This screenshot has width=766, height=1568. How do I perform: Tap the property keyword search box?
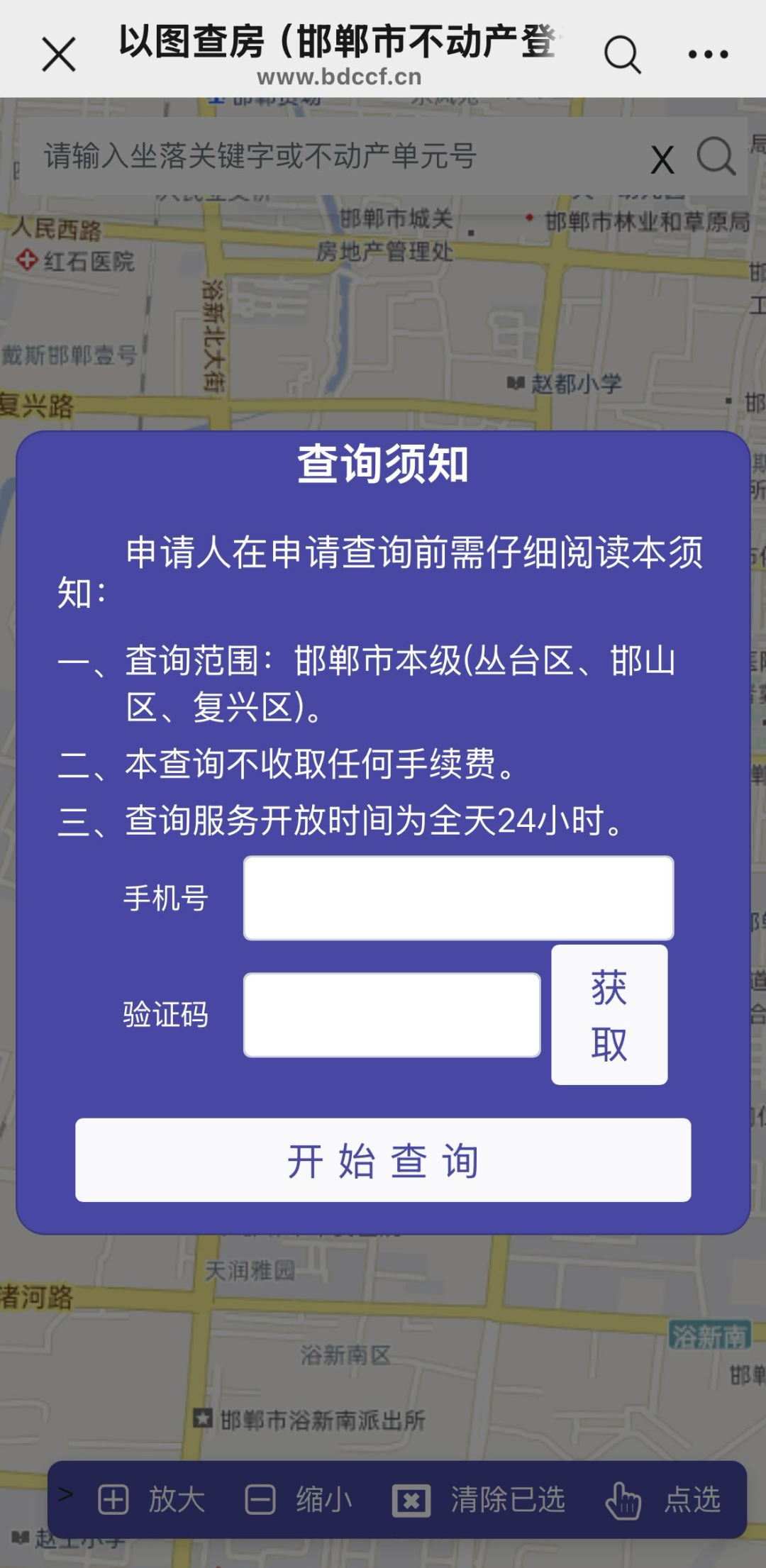(333, 157)
